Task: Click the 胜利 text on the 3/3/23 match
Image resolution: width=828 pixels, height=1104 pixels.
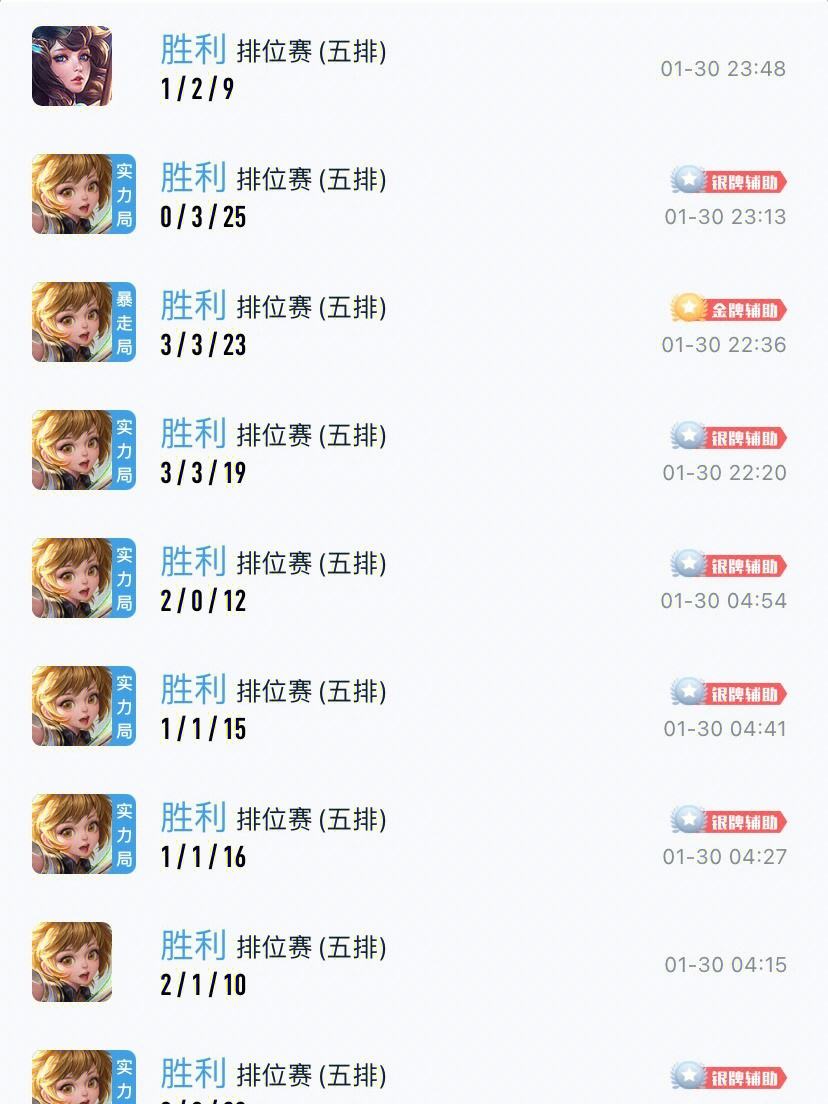Action: (x=192, y=308)
